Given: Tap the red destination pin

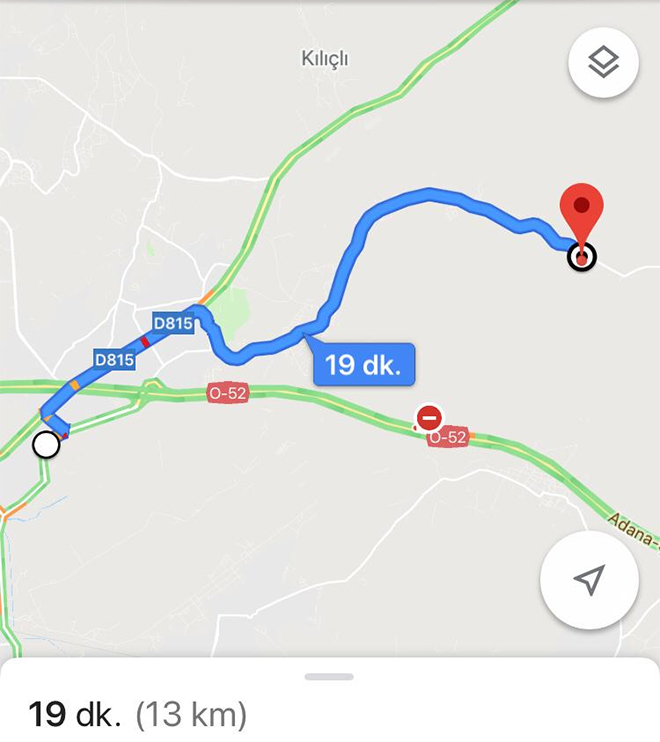Looking at the screenshot, I should coord(582,214).
